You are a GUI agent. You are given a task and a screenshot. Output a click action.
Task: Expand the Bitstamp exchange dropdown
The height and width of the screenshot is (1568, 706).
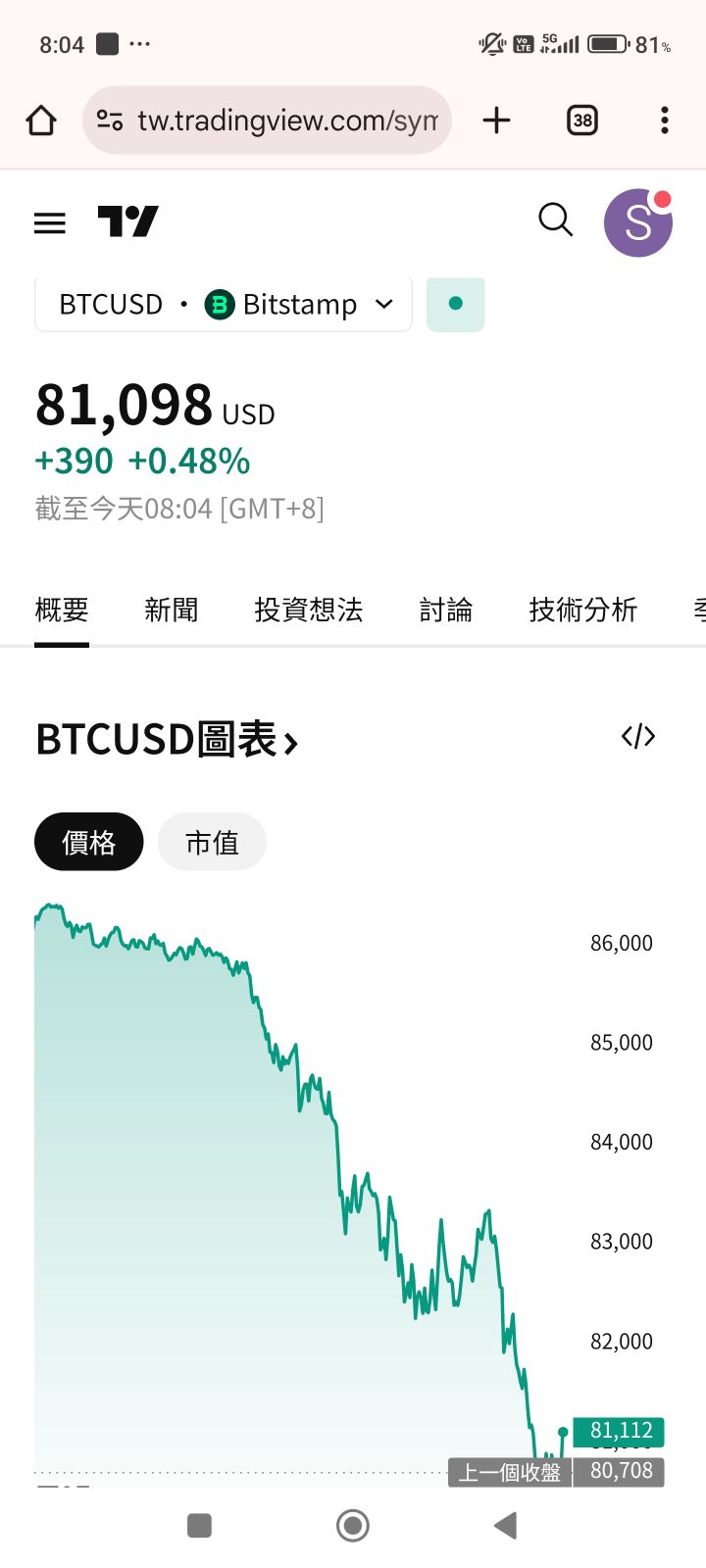tap(383, 305)
